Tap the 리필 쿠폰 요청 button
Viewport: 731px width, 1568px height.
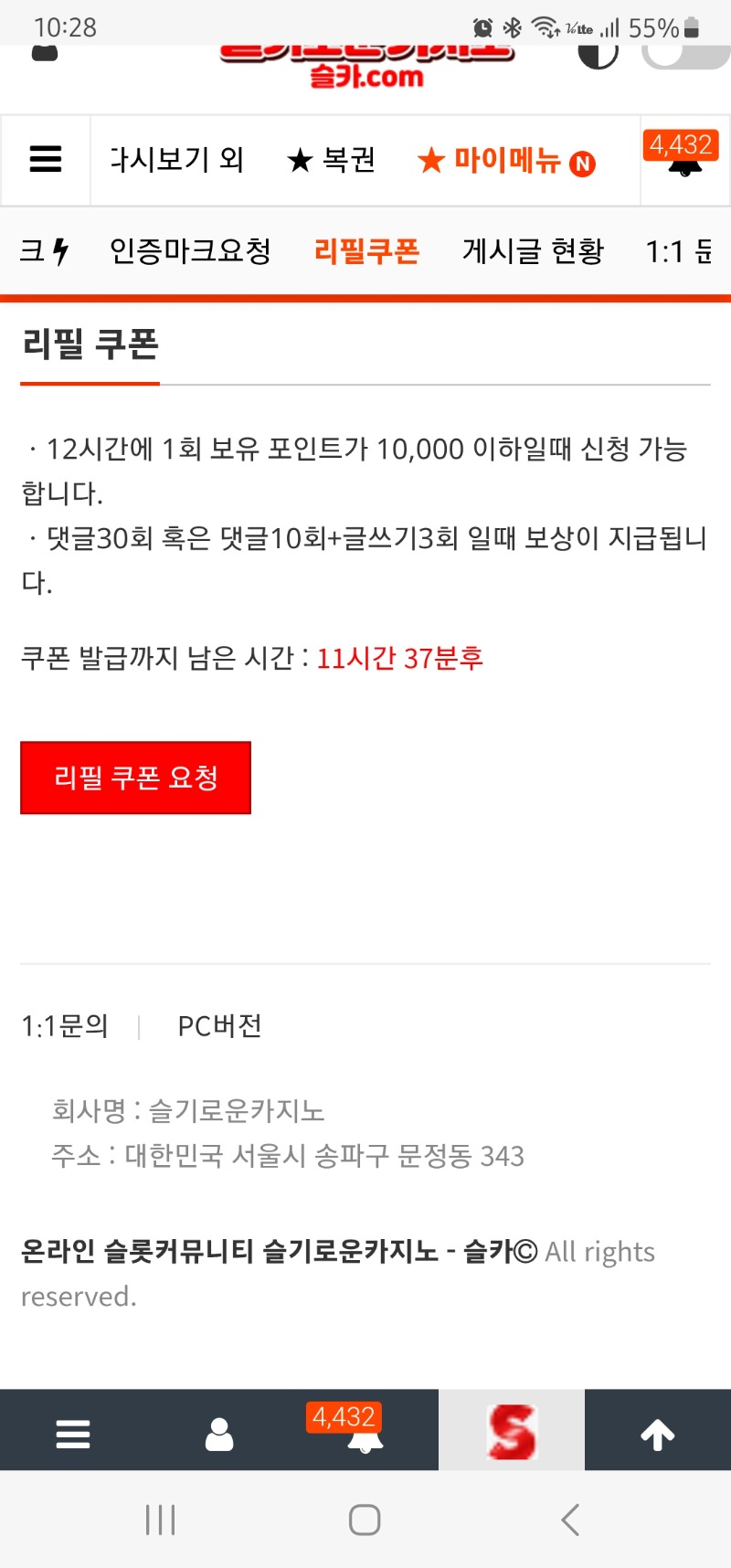coord(135,778)
